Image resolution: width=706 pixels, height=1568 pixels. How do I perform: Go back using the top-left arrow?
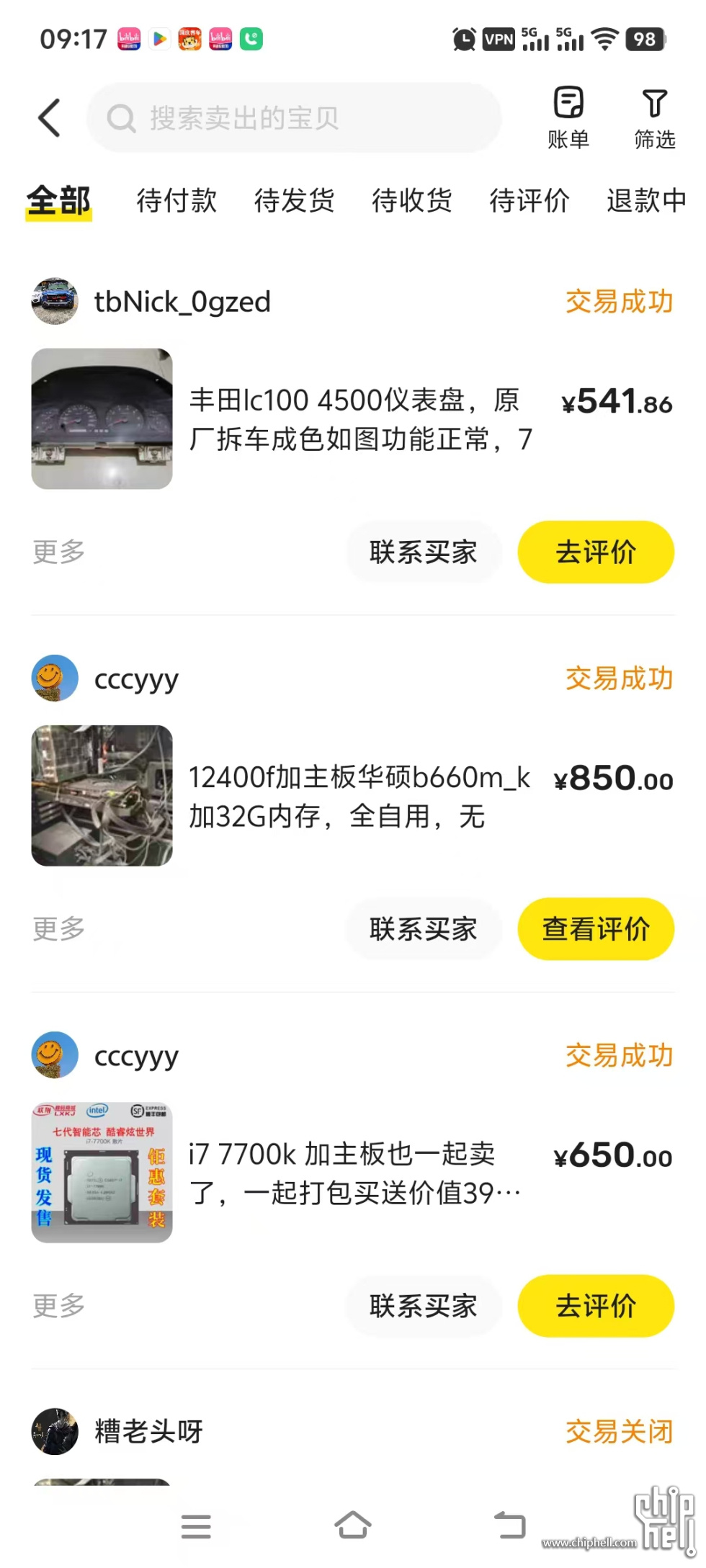click(49, 117)
